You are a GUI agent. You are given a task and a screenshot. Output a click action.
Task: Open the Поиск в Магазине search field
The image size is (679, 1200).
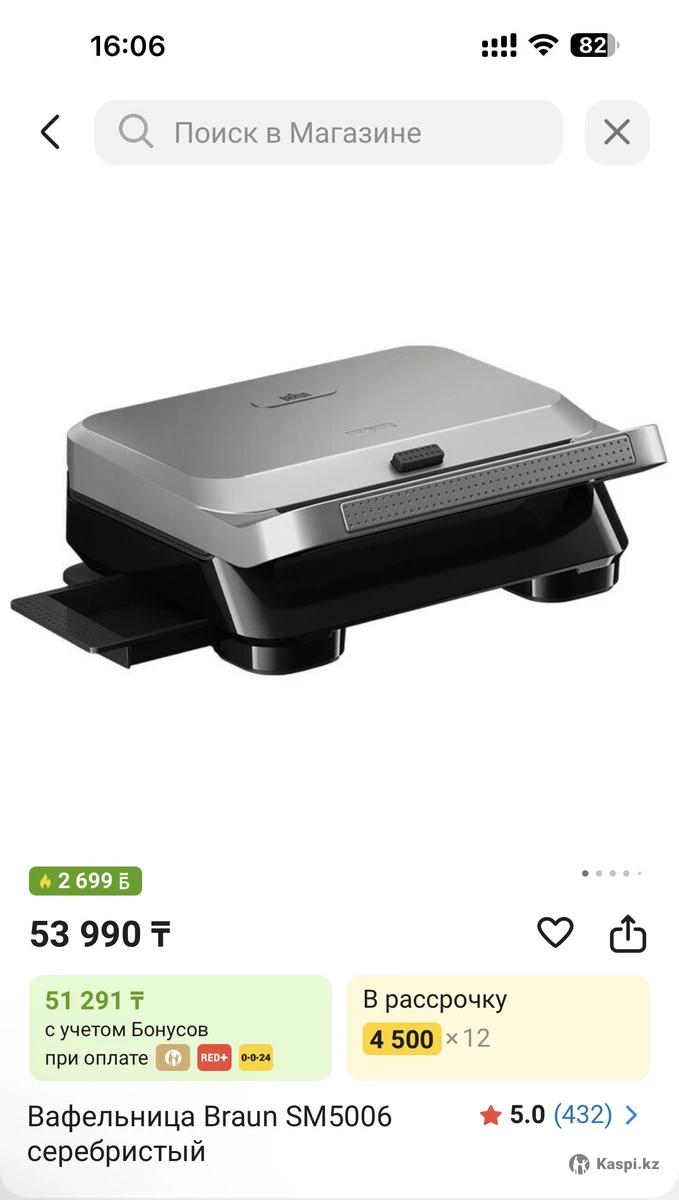click(328, 132)
